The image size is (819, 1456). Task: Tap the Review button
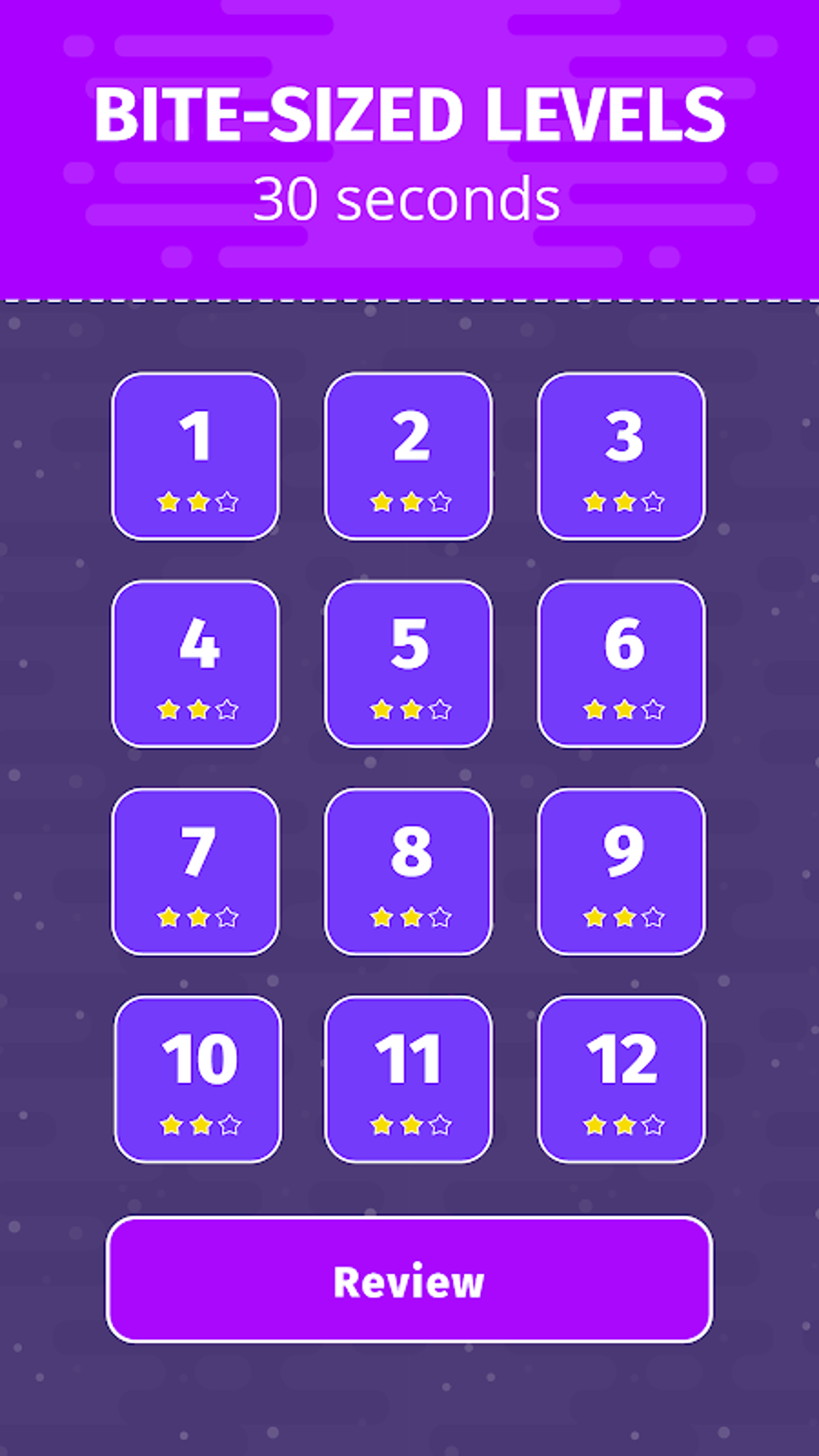[409, 1280]
